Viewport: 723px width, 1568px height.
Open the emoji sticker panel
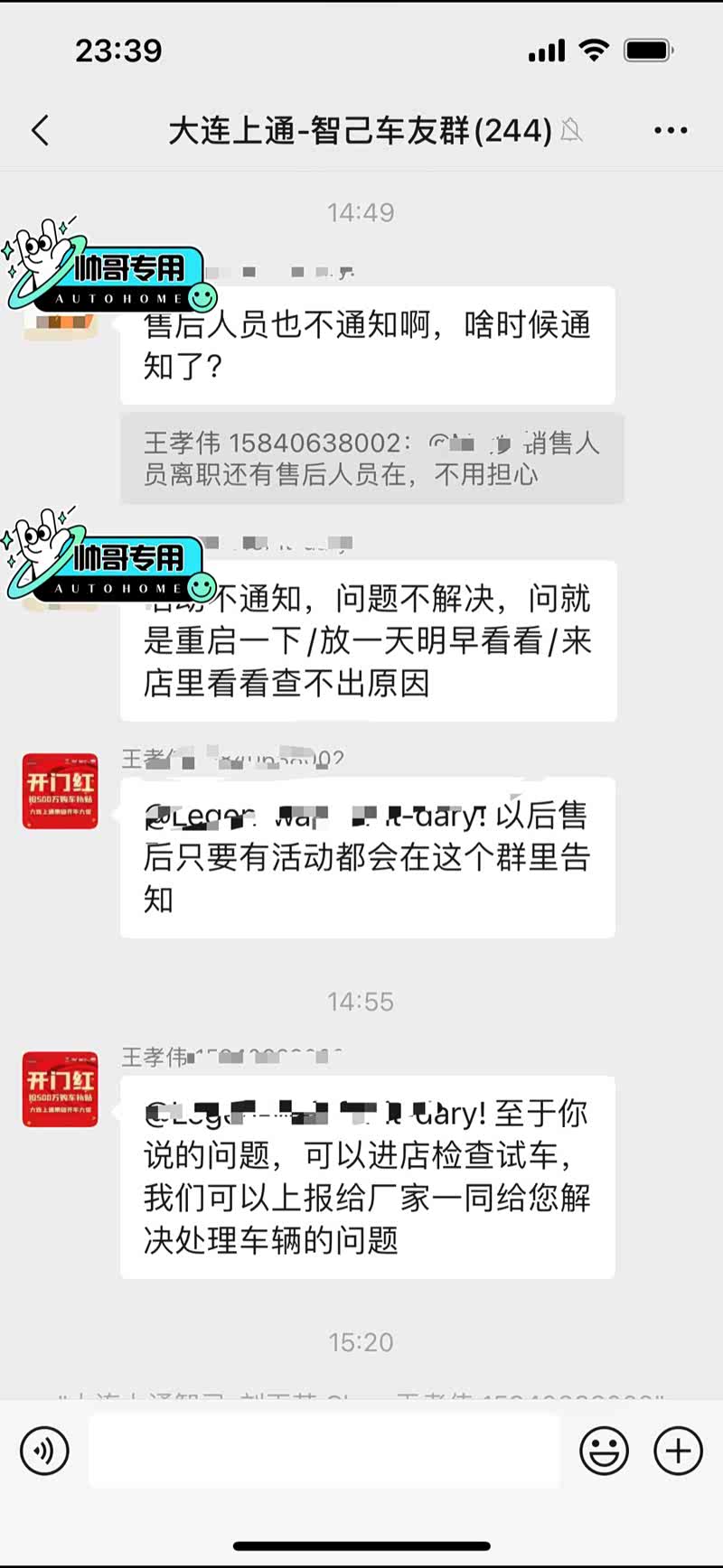[604, 1451]
